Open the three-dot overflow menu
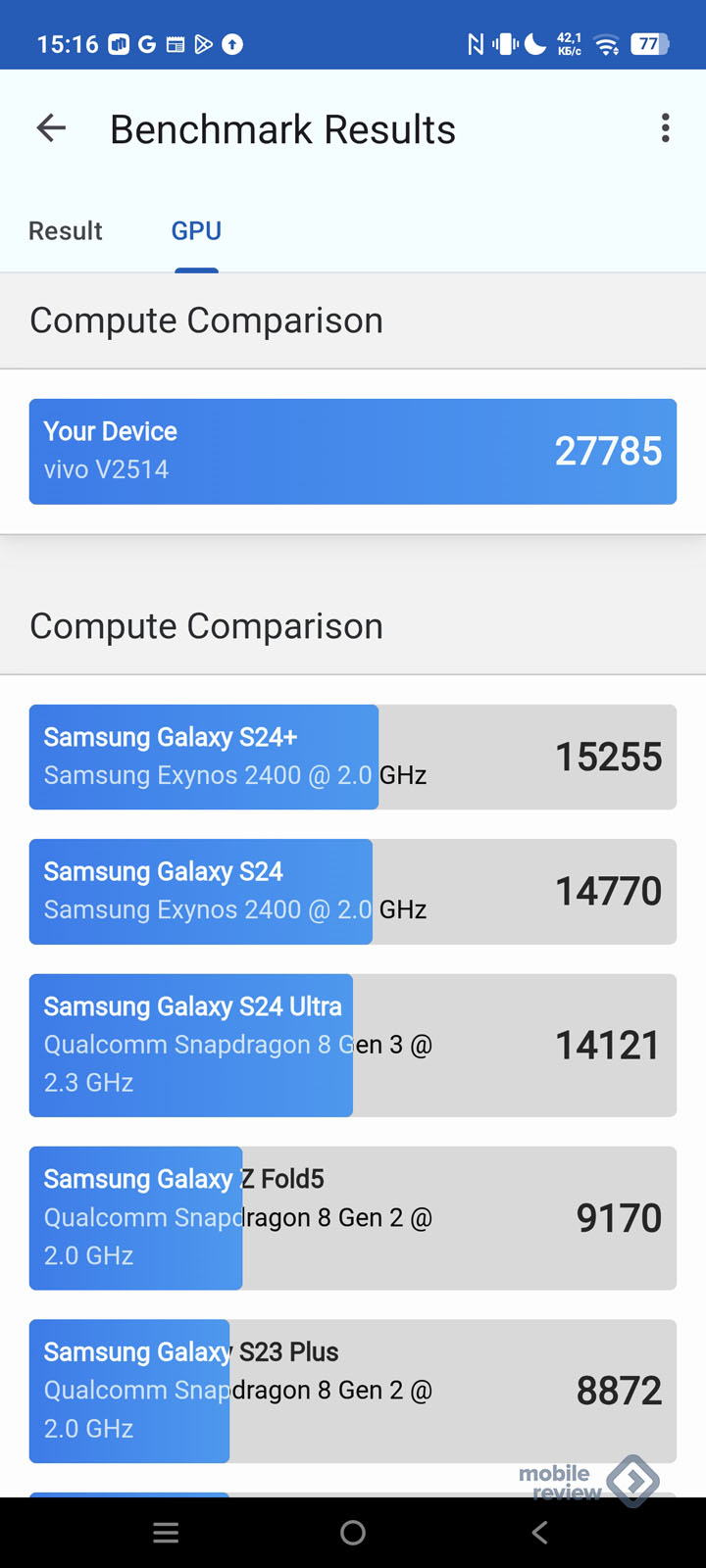Viewport: 706px width, 1568px height. pyautogui.click(x=665, y=128)
